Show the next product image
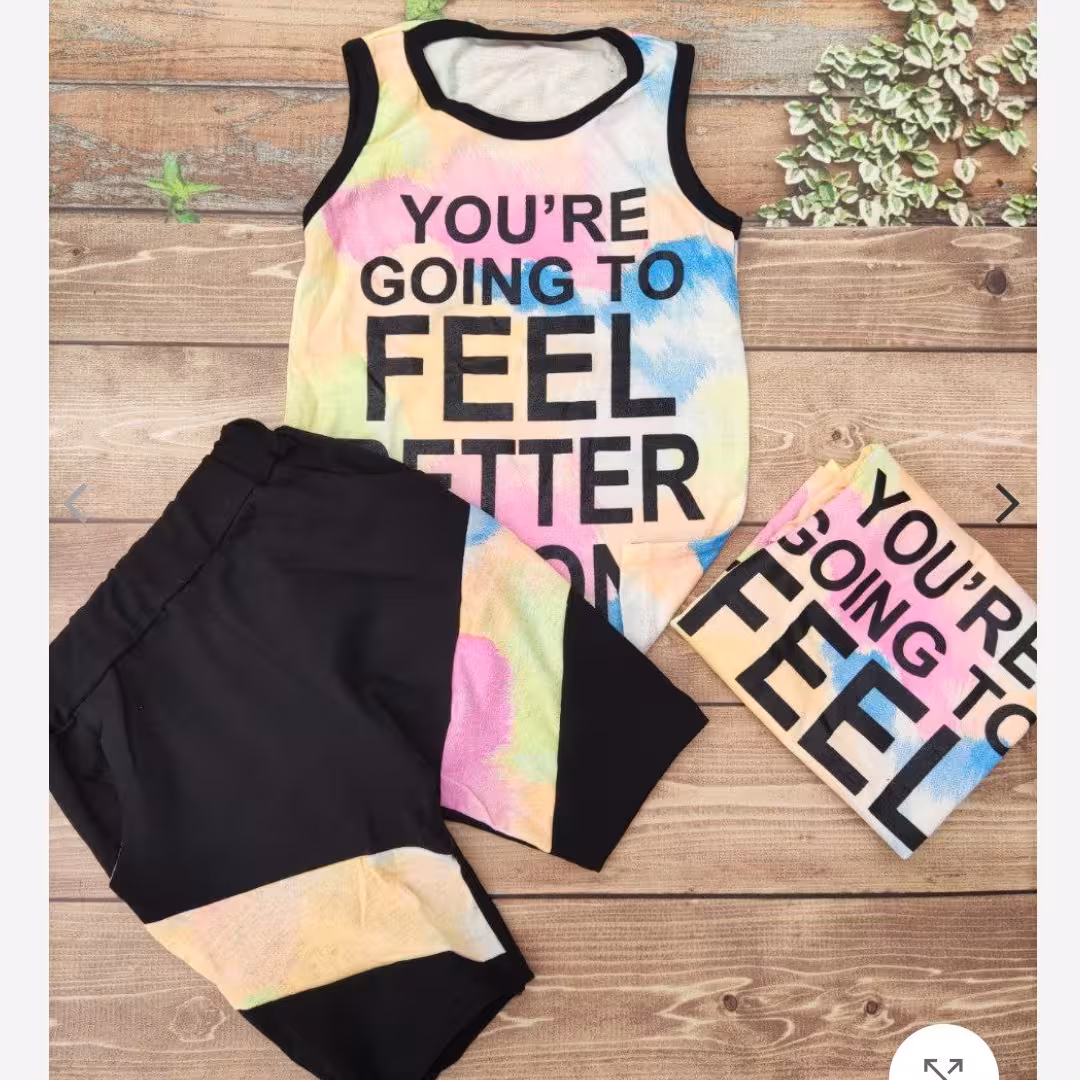Viewport: 1080px width, 1080px height. point(1005,503)
